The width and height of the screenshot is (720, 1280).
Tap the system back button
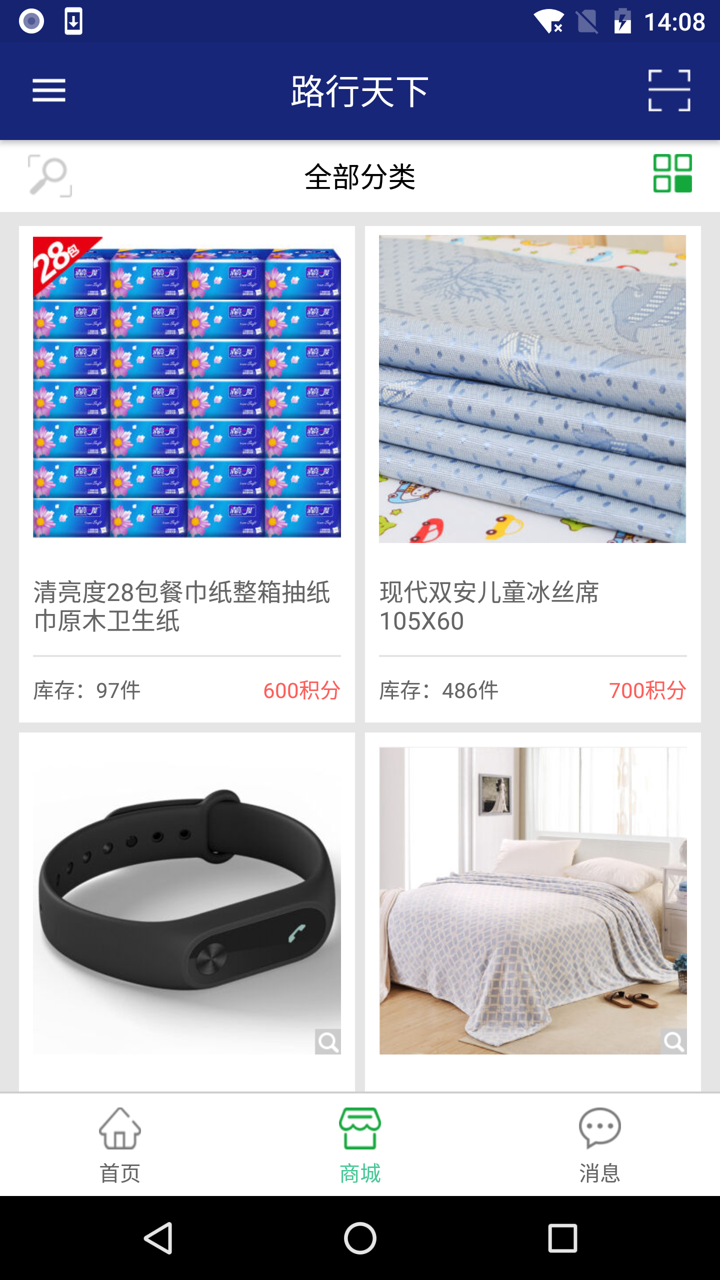[x=158, y=1238]
